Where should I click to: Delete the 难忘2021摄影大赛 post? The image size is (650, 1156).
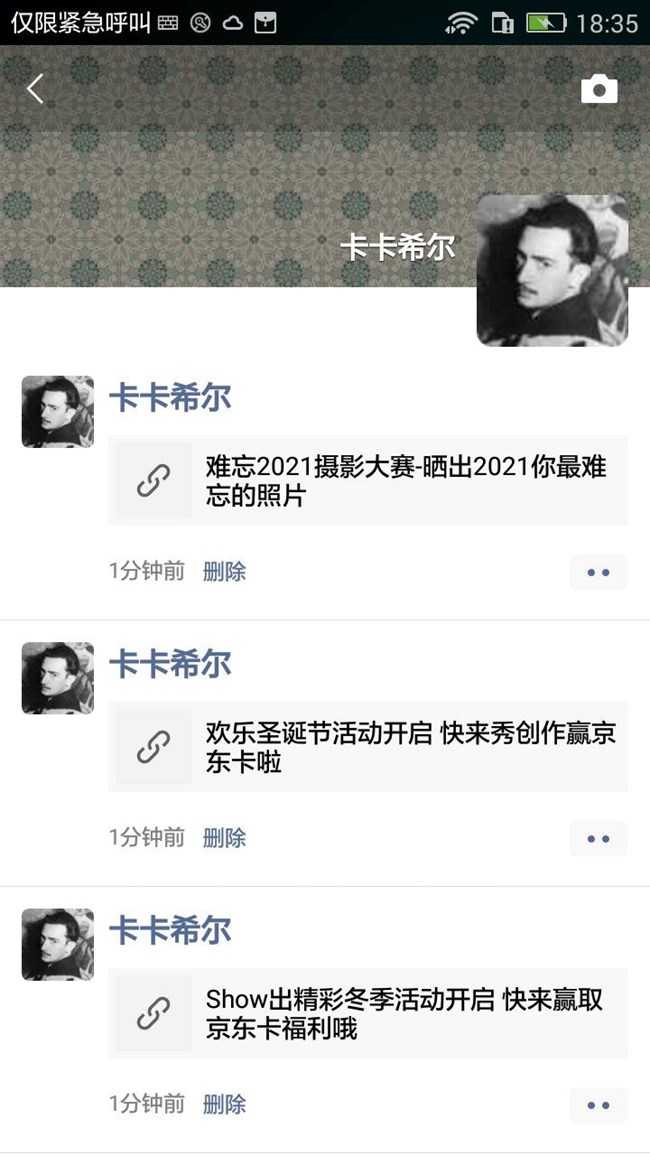pyautogui.click(x=225, y=571)
